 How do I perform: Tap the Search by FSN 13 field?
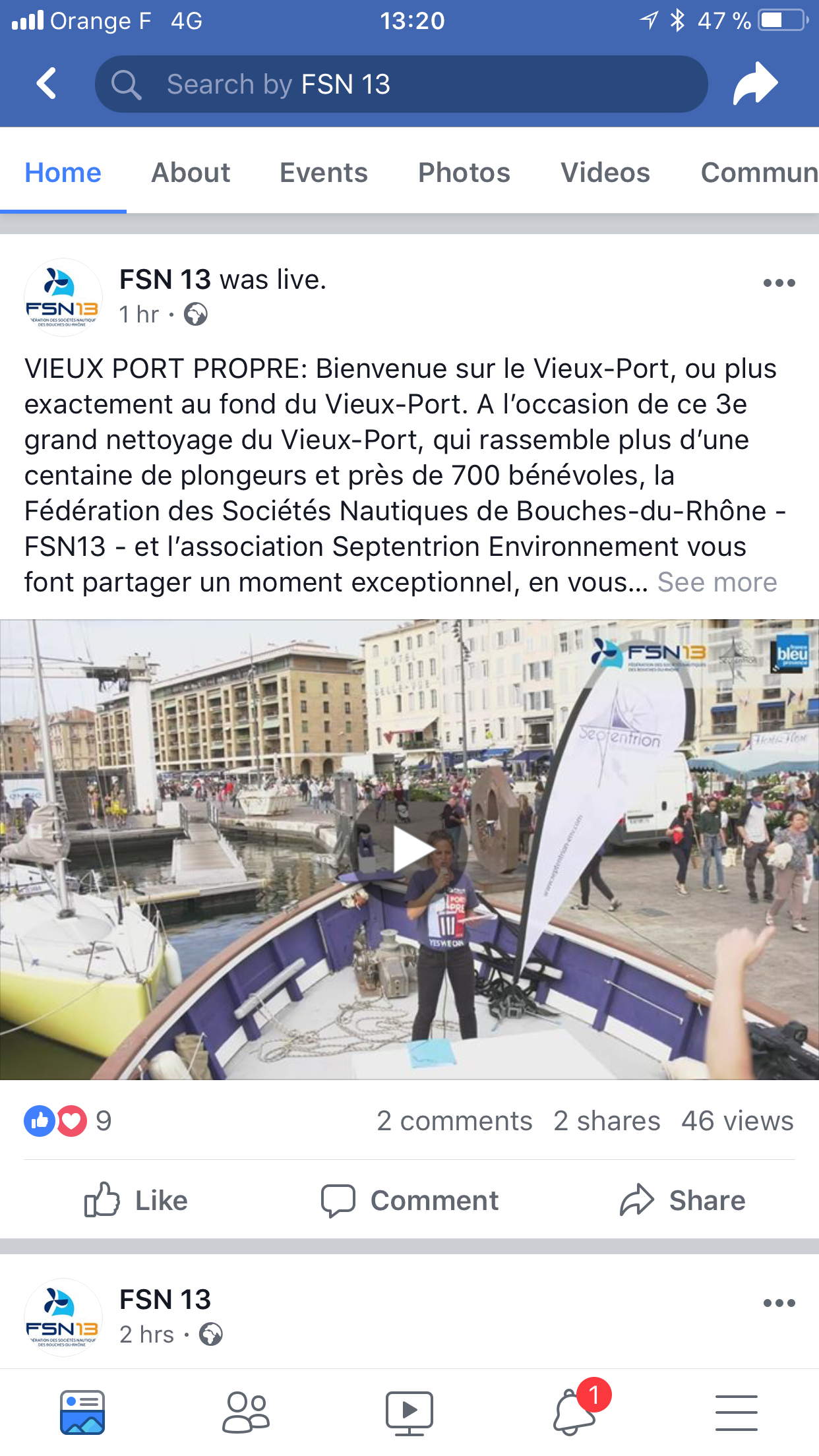point(401,84)
